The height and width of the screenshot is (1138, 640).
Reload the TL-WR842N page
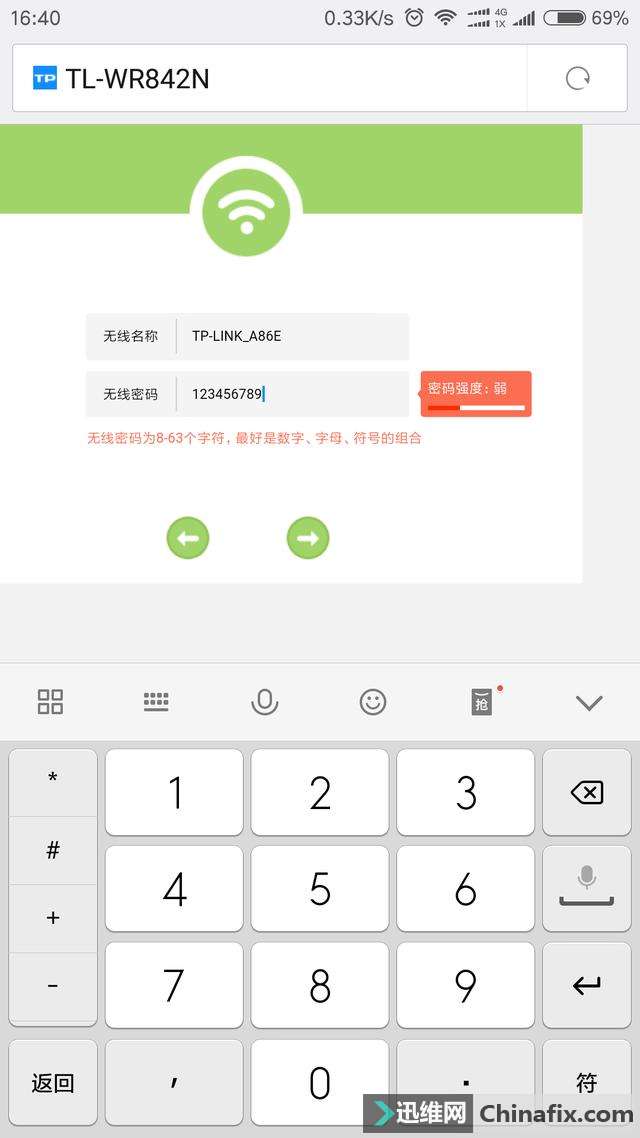pyautogui.click(x=577, y=78)
